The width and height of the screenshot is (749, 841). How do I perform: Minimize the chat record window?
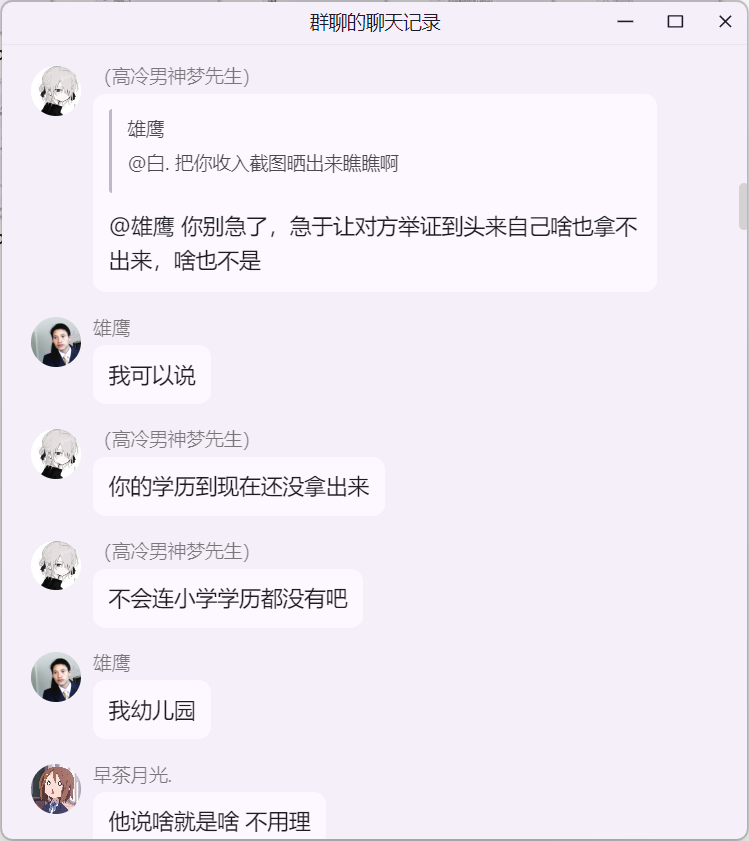(x=626, y=21)
